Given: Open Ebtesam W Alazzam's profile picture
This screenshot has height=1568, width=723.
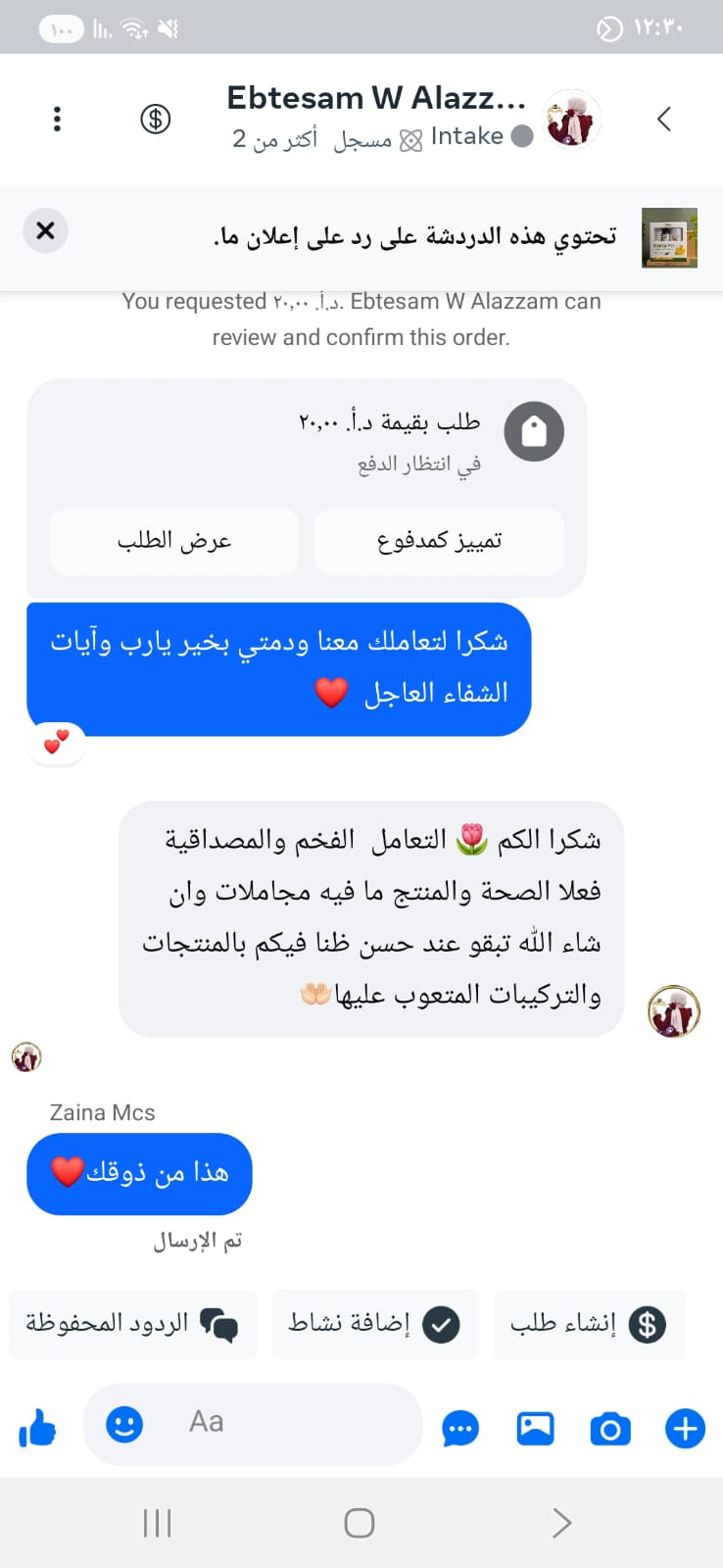Looking at the screenshot, I should pos(571,120).
